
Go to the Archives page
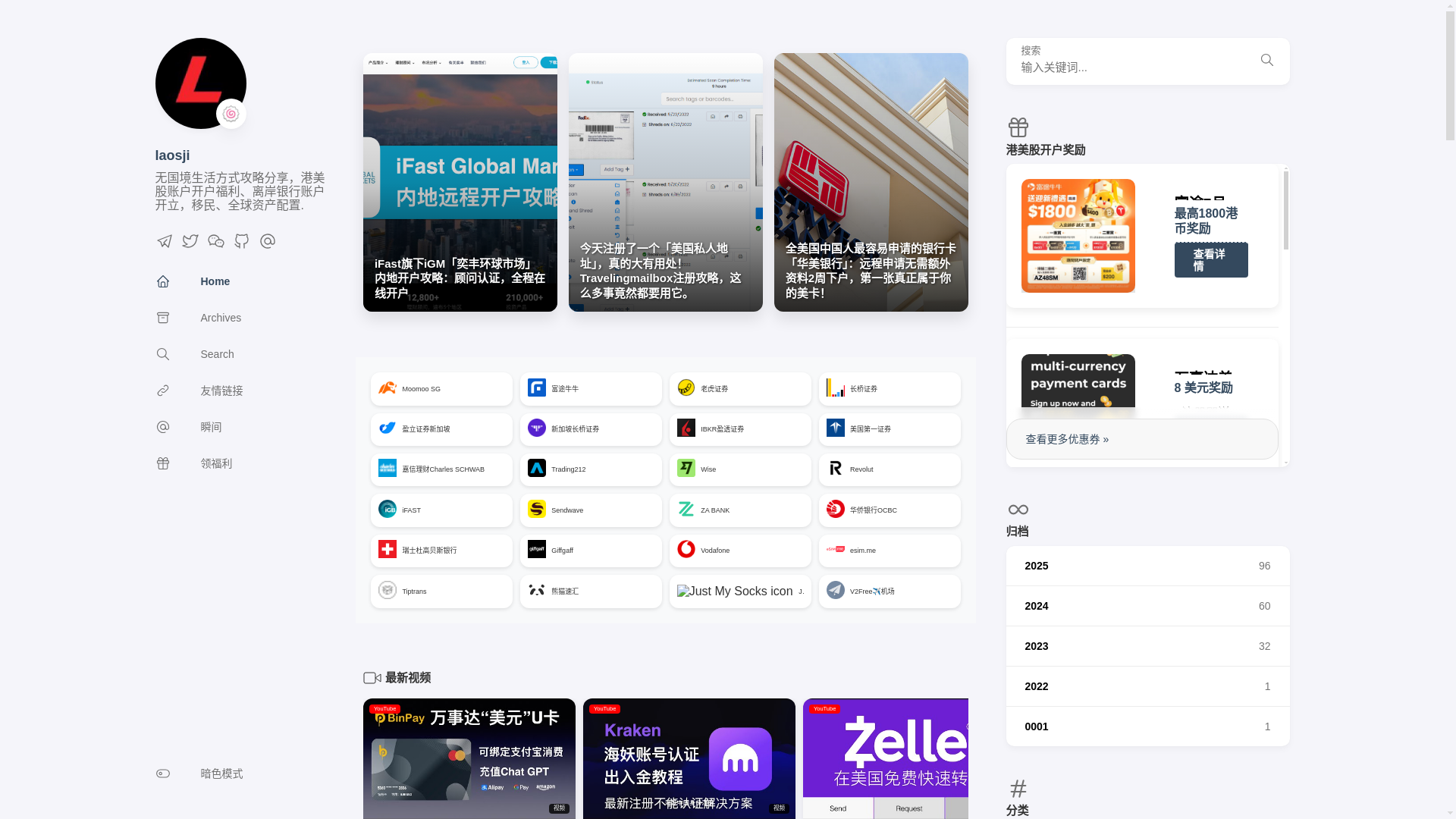pyautogui.click(x=220, y=318)
